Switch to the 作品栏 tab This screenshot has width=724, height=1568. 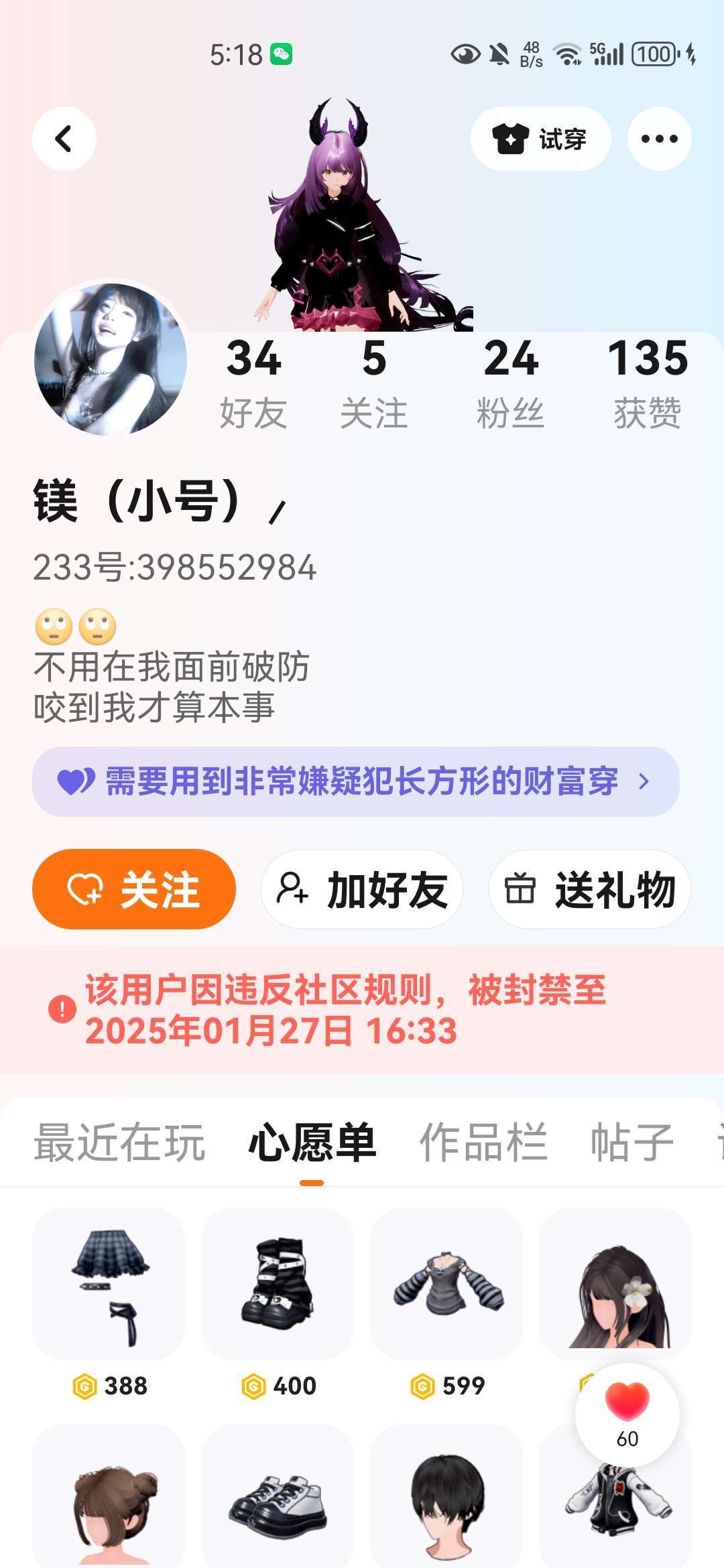click(x=483, y=1142)
